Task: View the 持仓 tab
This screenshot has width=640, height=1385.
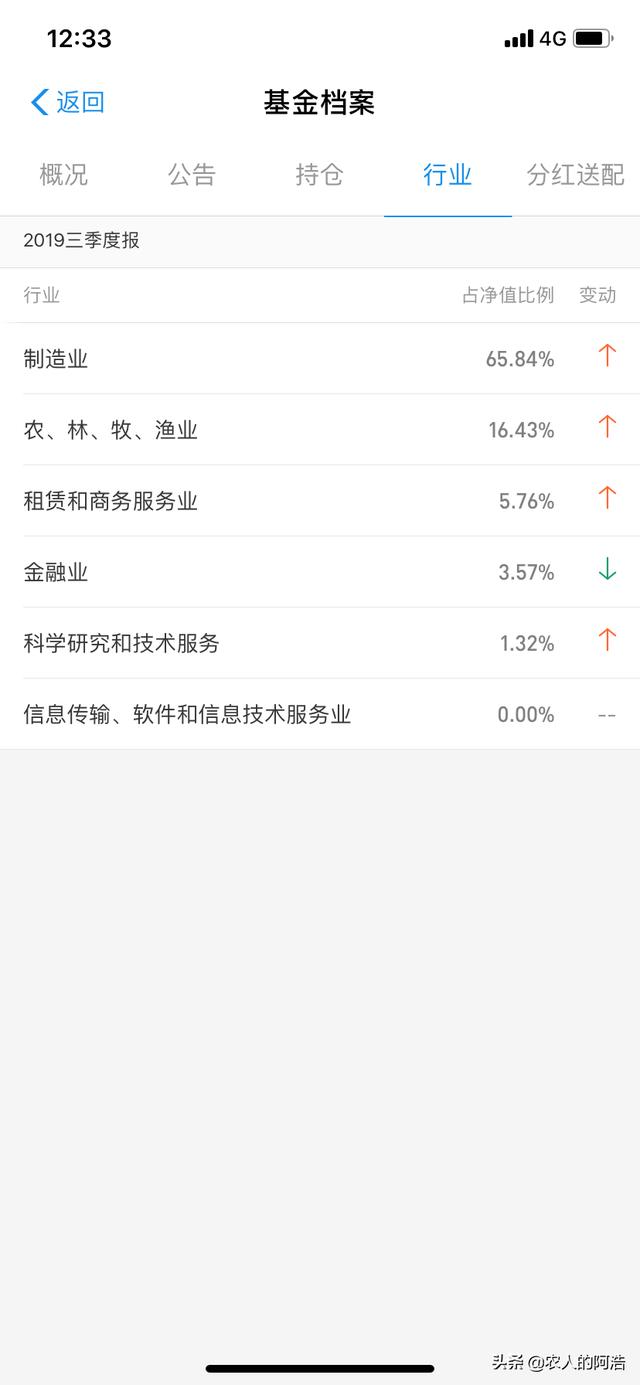Action: [320, 175]
